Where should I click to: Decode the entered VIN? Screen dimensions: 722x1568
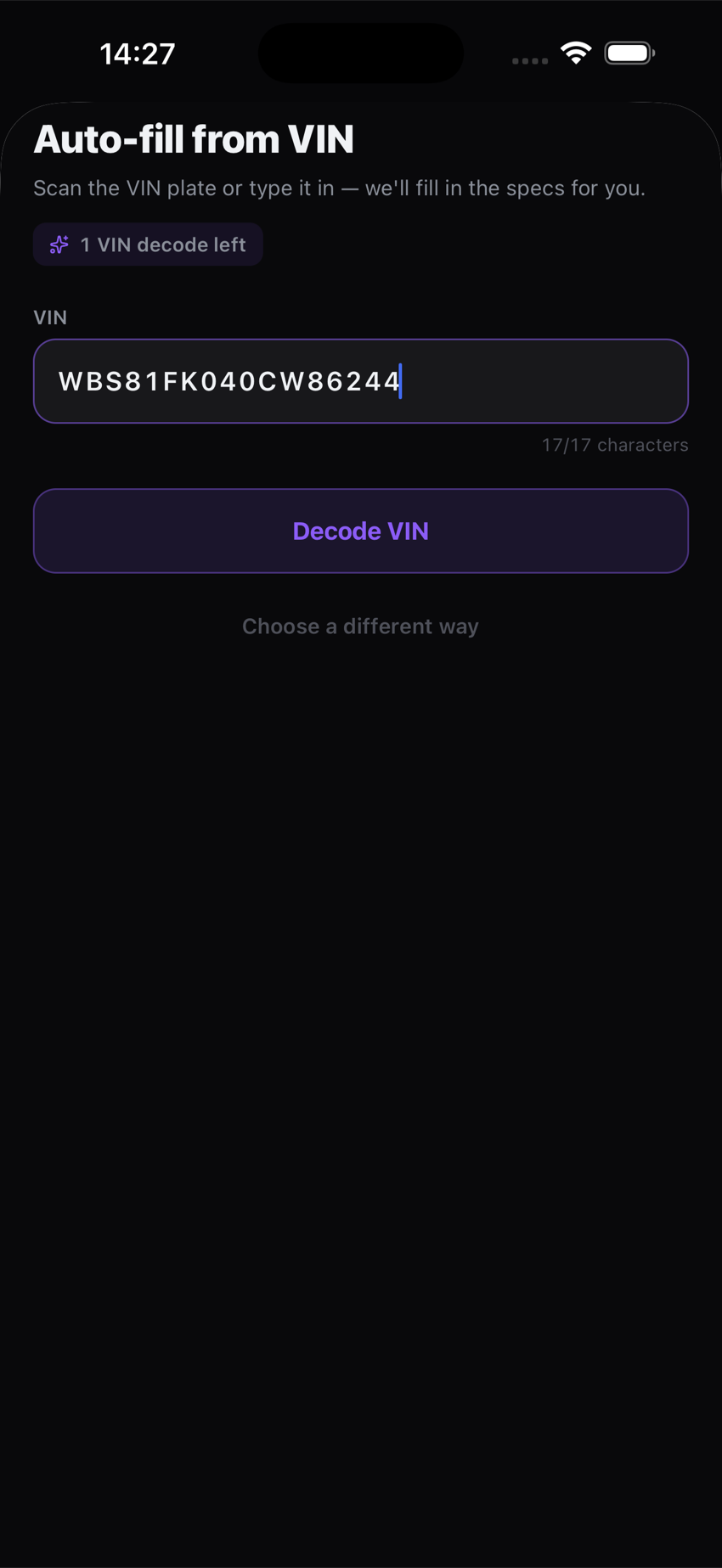(360, 531)
